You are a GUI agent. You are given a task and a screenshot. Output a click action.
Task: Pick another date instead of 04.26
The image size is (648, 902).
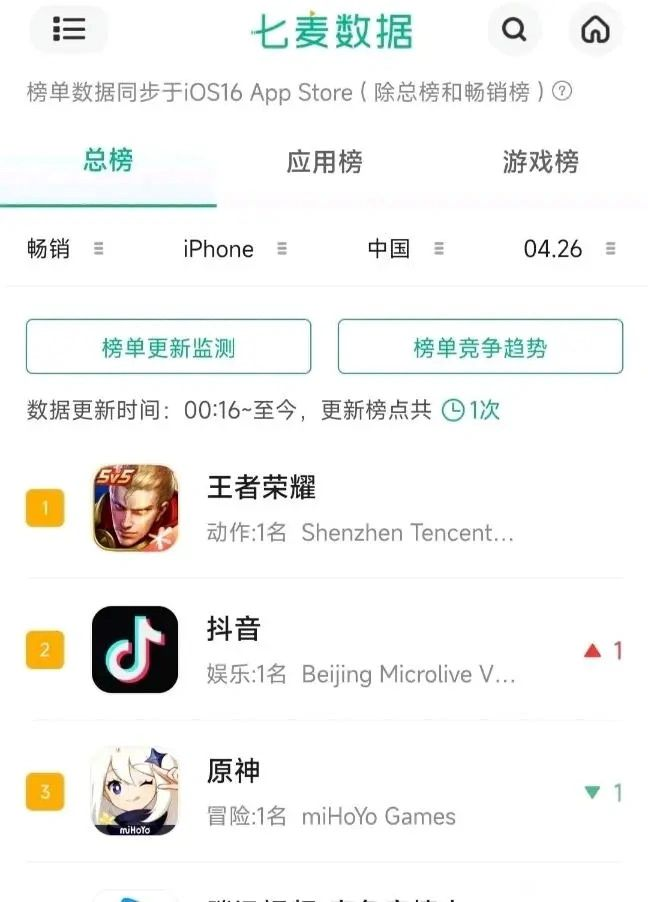[568, 249]
